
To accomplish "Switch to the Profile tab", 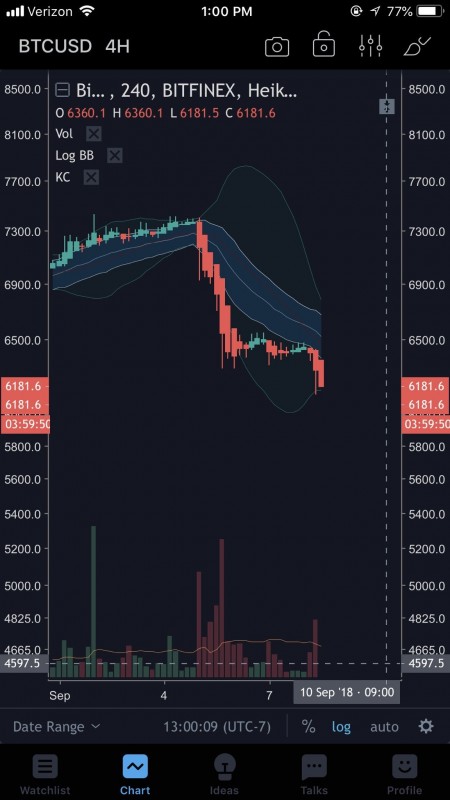I will click(404, 774).
